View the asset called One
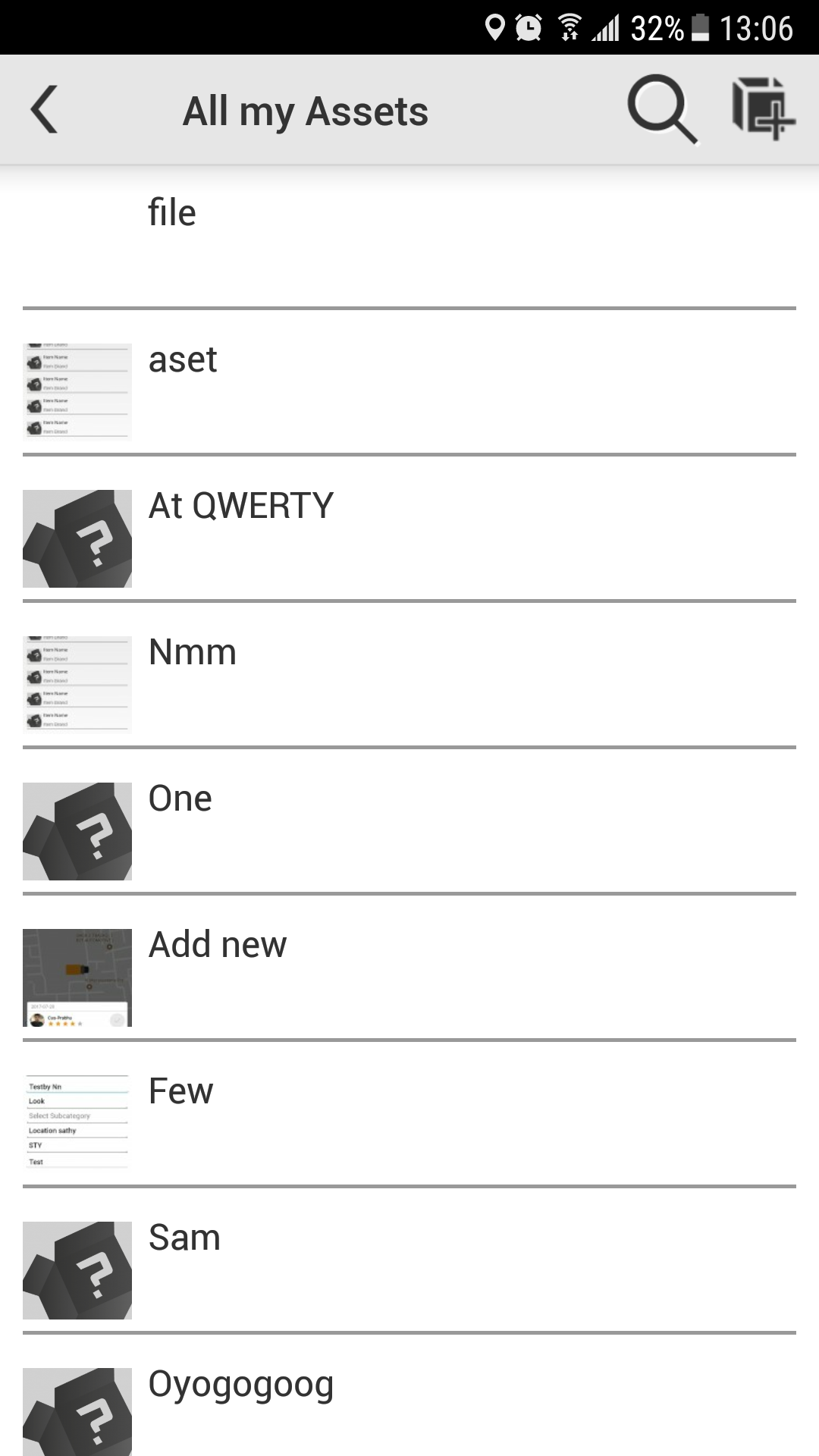The width and height of the screenshot is (819, 1456). point(409,822)
